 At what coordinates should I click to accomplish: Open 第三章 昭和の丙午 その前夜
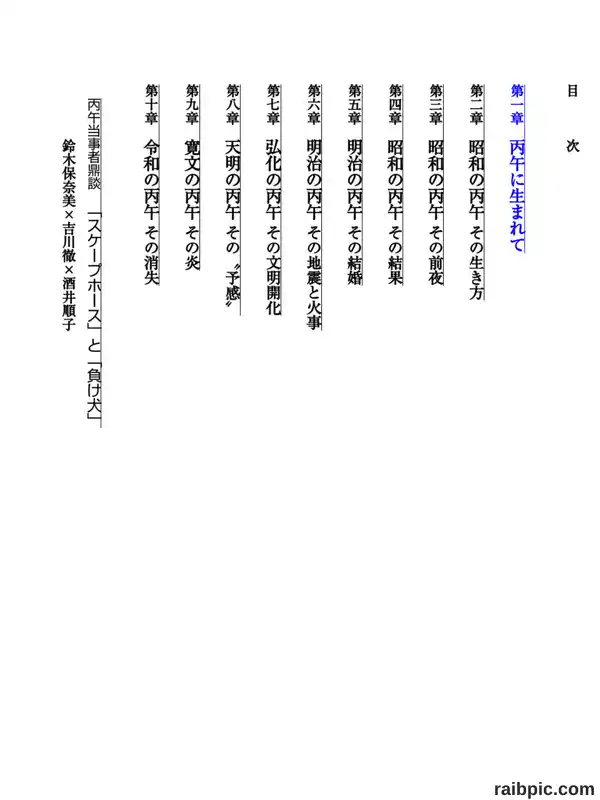click(x=436, y=185)
